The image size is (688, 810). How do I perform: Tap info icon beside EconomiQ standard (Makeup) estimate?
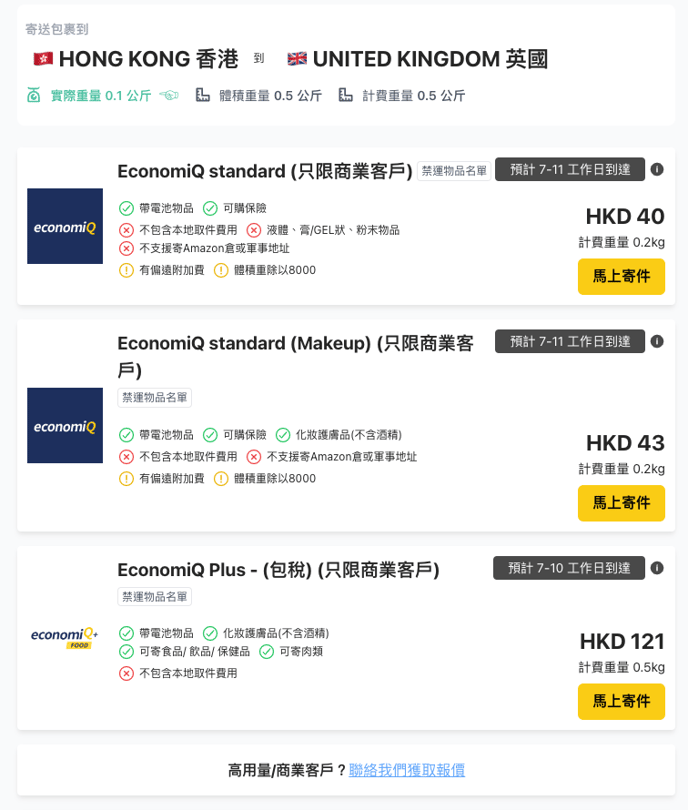coord(657,341)
